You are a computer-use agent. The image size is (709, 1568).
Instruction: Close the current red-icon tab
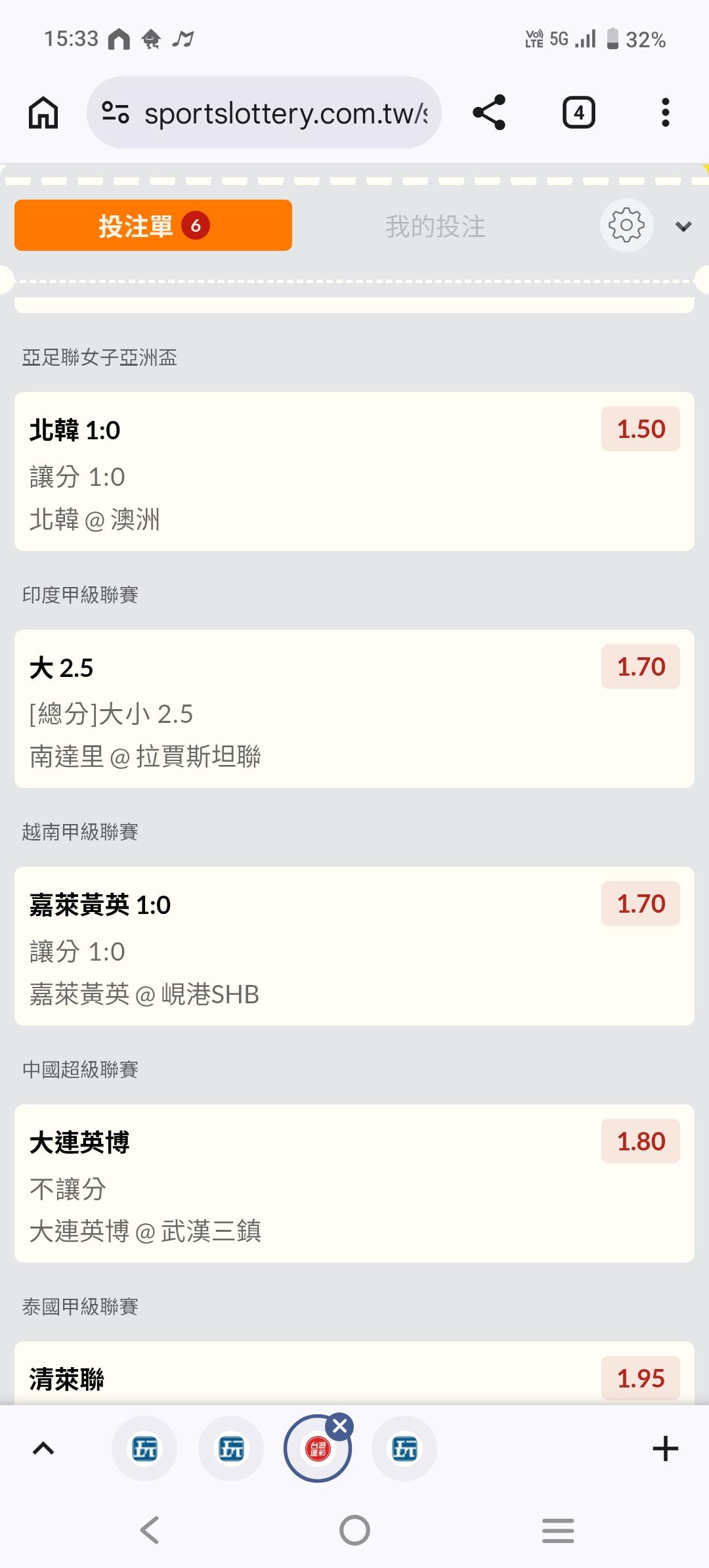tap(341, 1426)
